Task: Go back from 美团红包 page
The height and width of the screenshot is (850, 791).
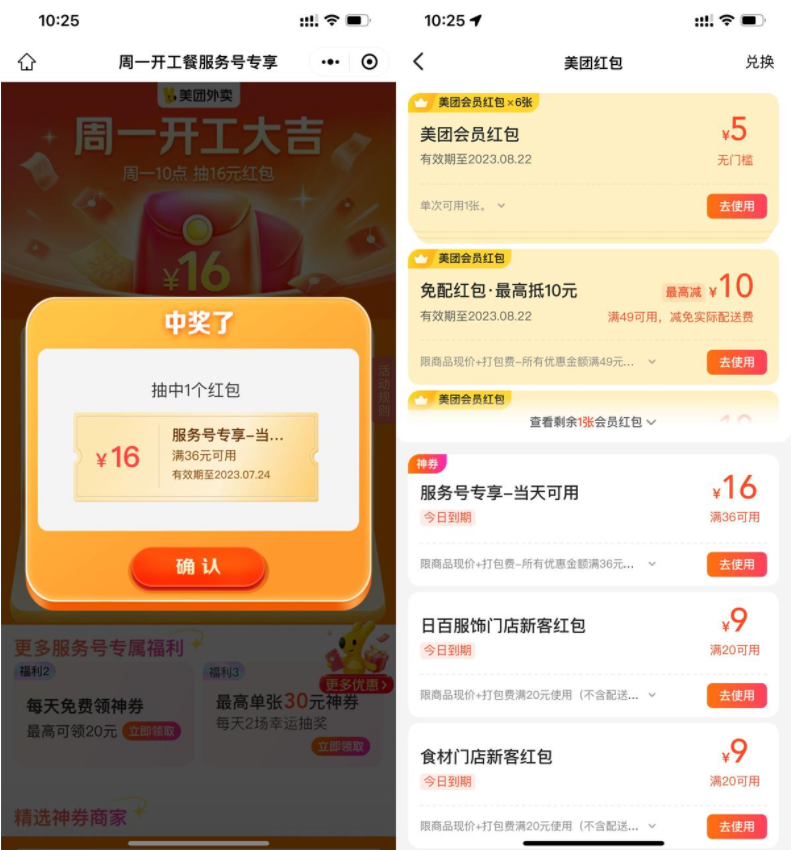Action: 418,62
